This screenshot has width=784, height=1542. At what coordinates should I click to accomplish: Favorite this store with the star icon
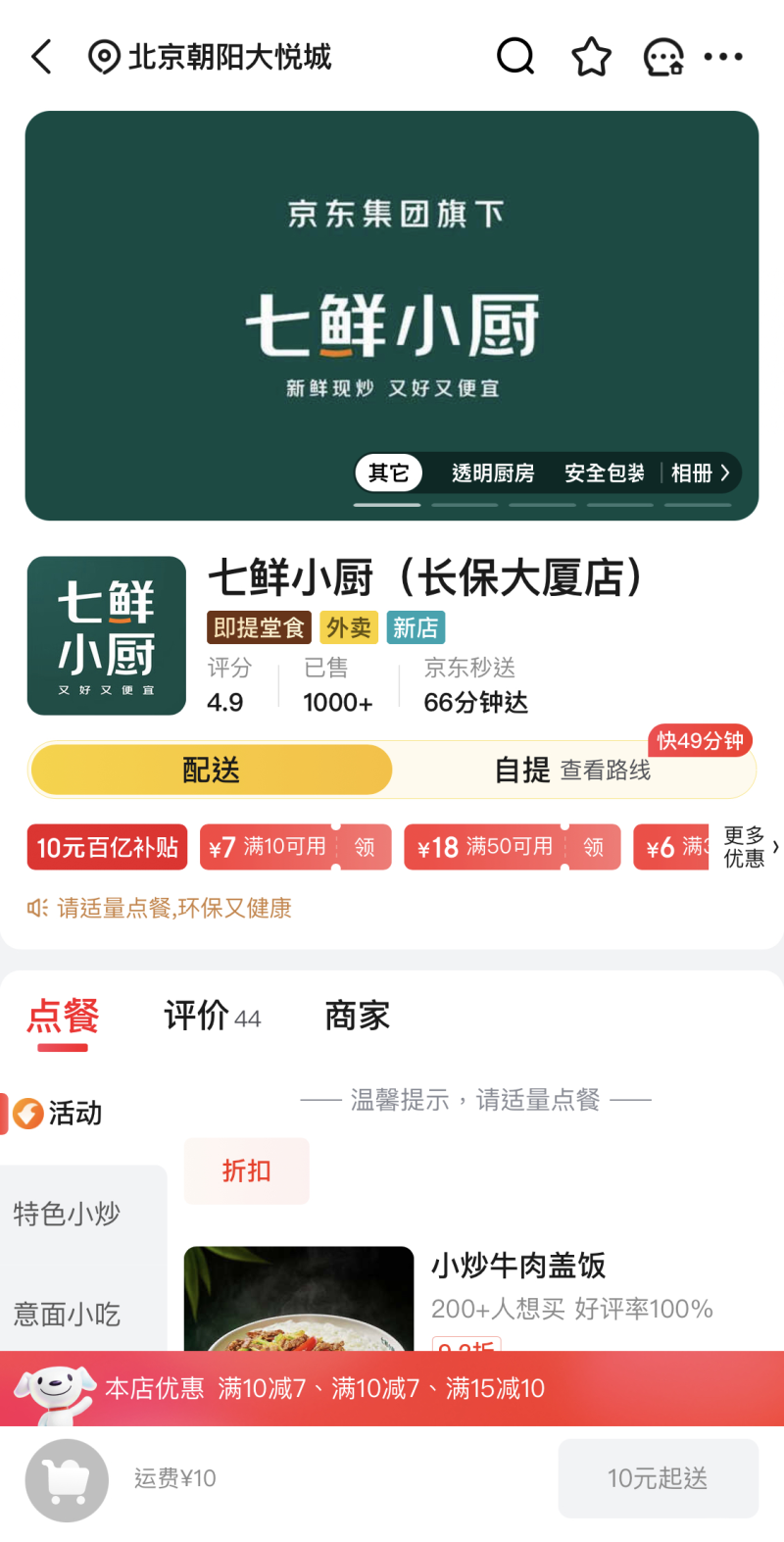point(591,57)
